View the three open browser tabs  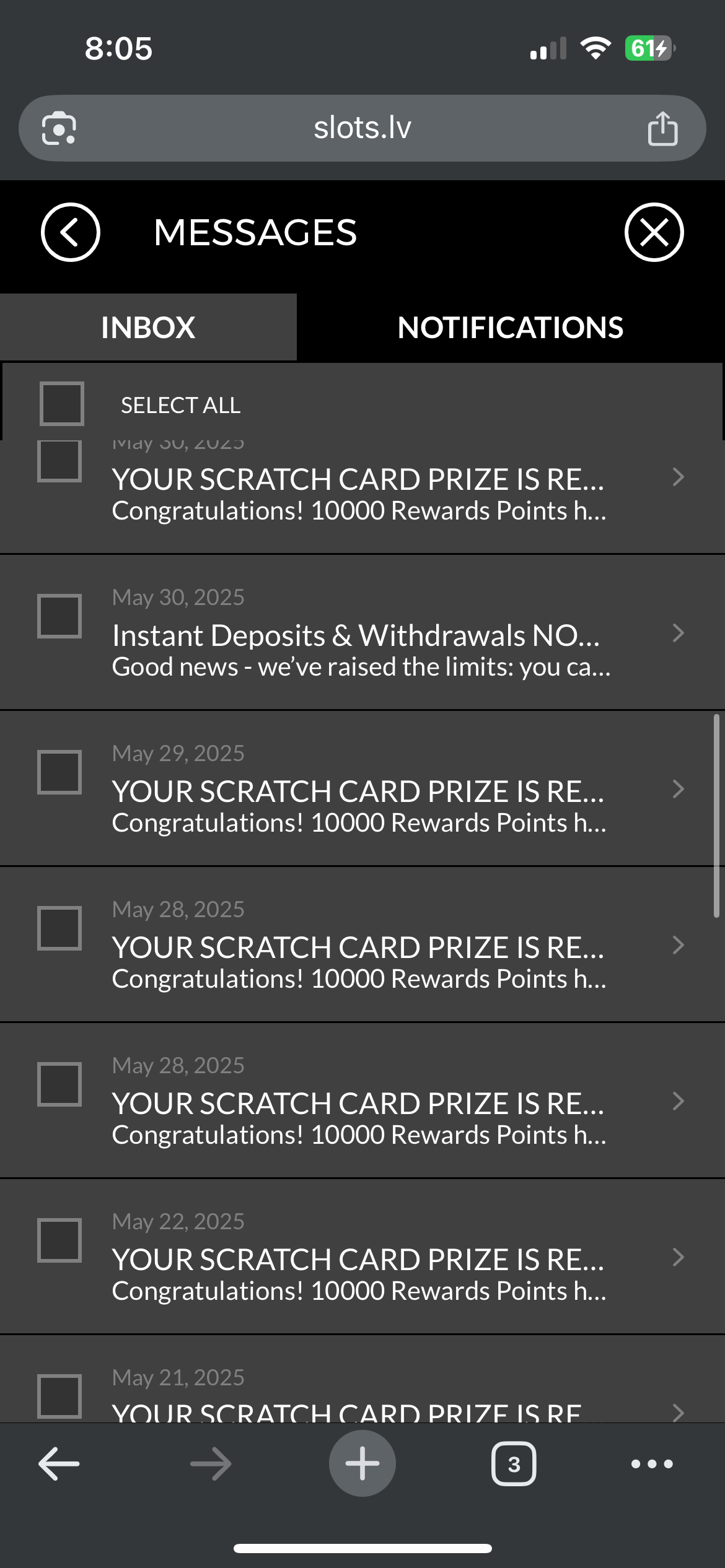tap(514, 1464)
